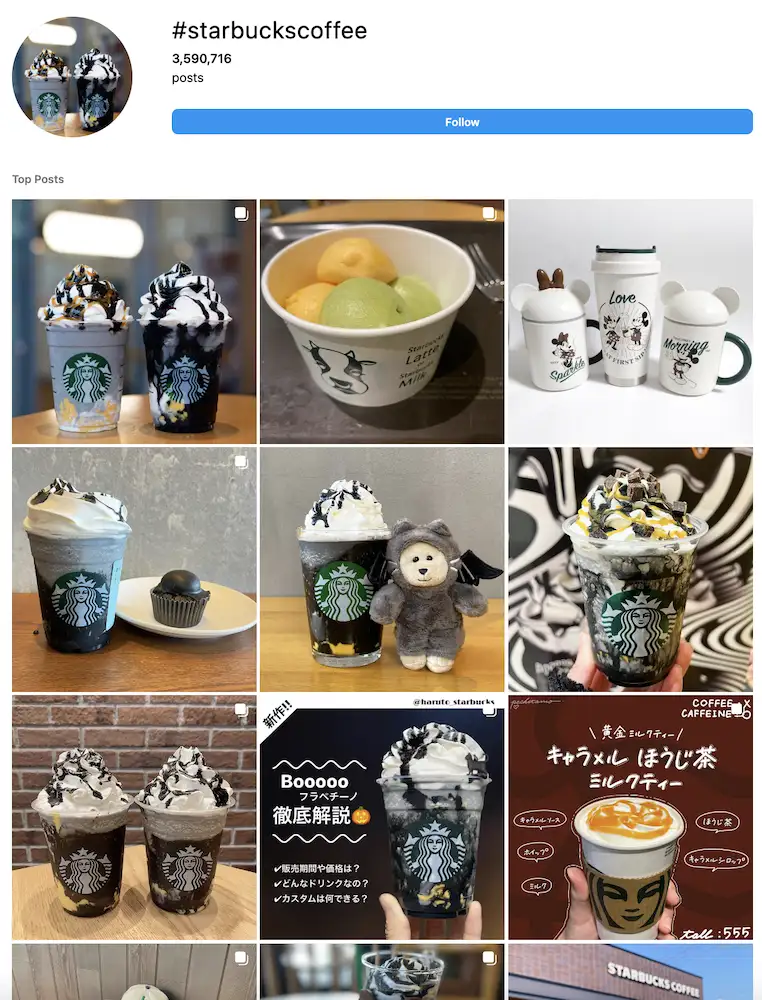Open the hashtag profile picture
This screenshot has width=762, height=1000.
72,77
